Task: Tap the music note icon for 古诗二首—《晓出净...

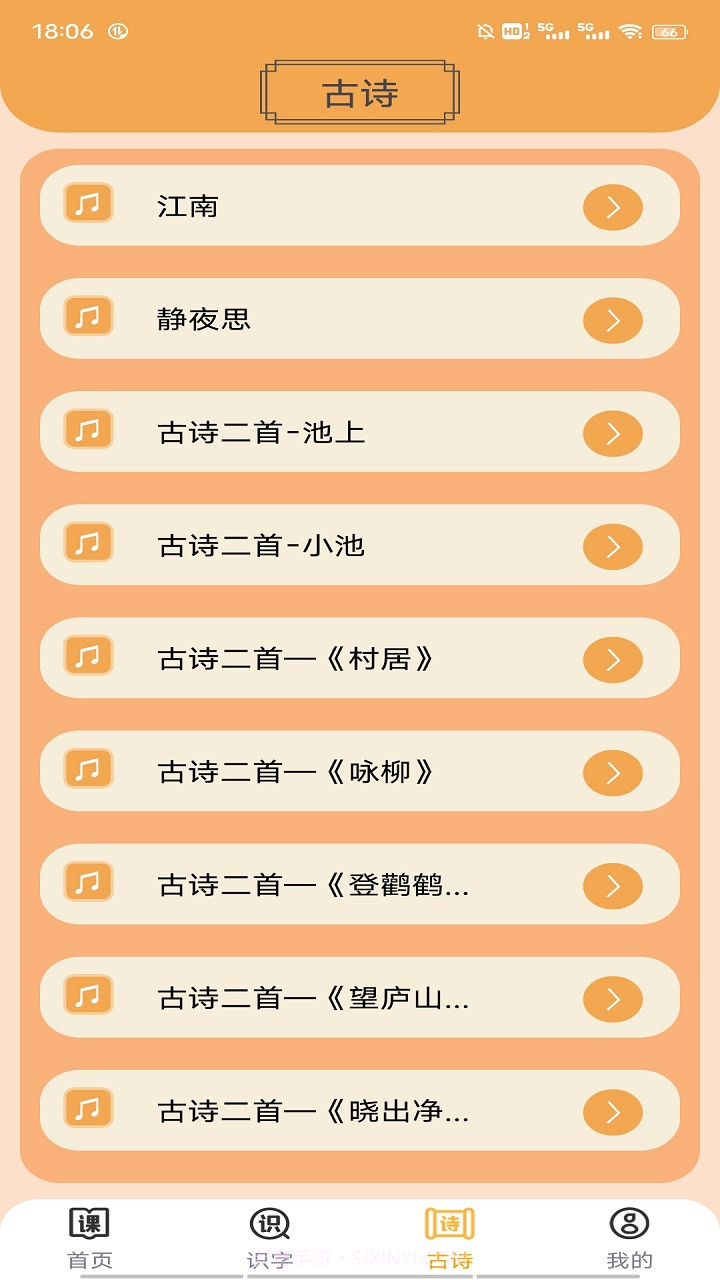Action: point(89,1110)
